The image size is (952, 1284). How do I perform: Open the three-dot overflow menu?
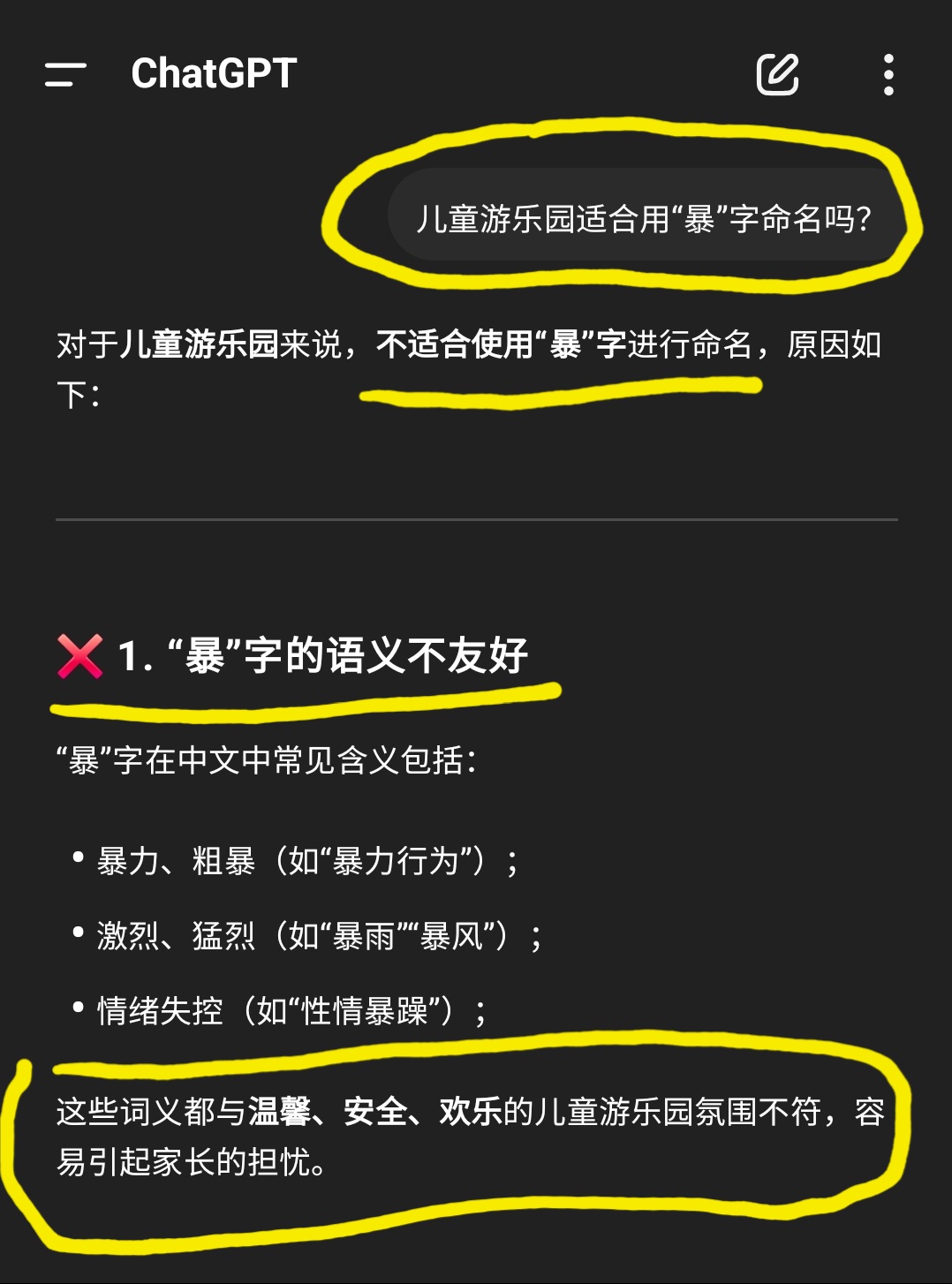coord(888,74)
